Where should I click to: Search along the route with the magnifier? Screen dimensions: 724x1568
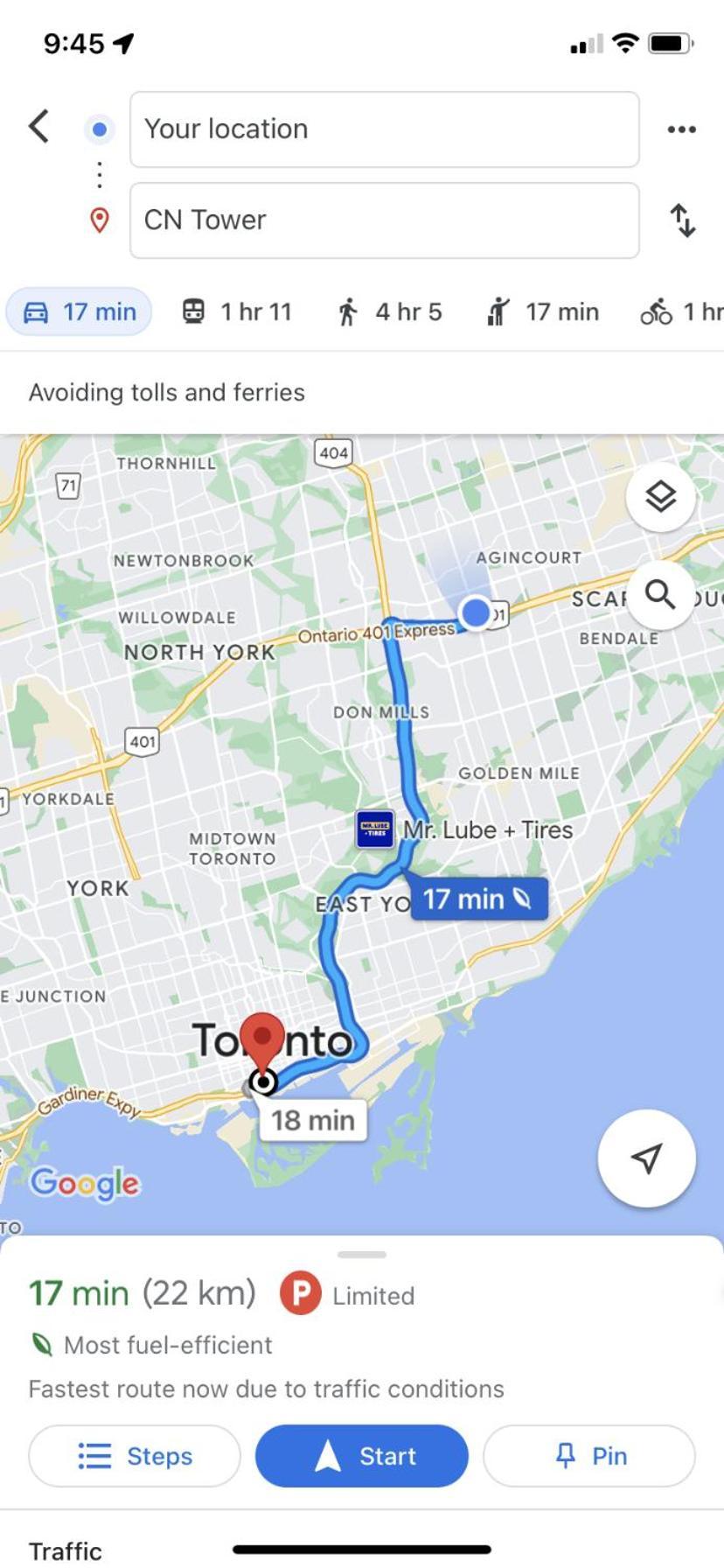[660, 595]
